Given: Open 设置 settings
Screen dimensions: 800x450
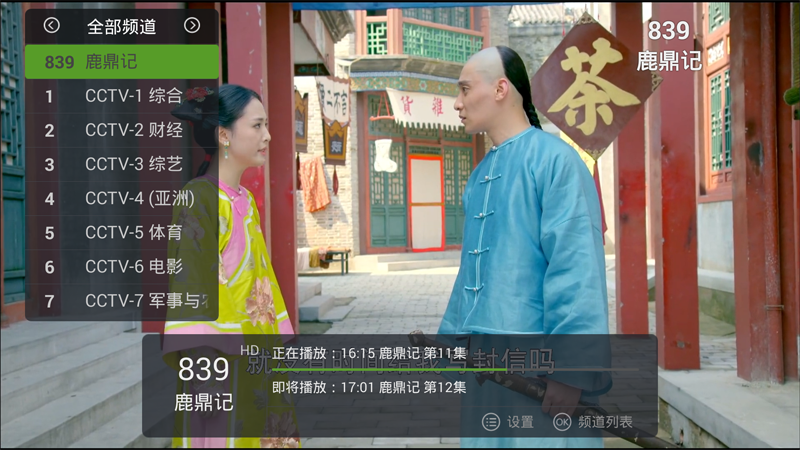Looking at the screenshot, I should (x=508, y=422).
